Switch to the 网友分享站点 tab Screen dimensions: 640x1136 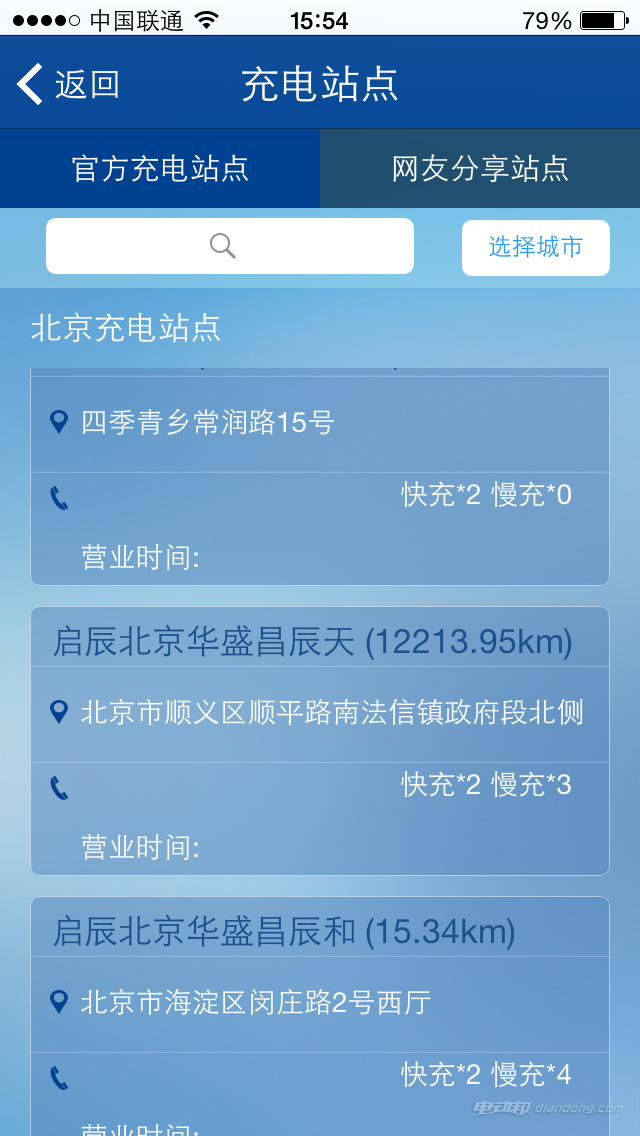480,168
